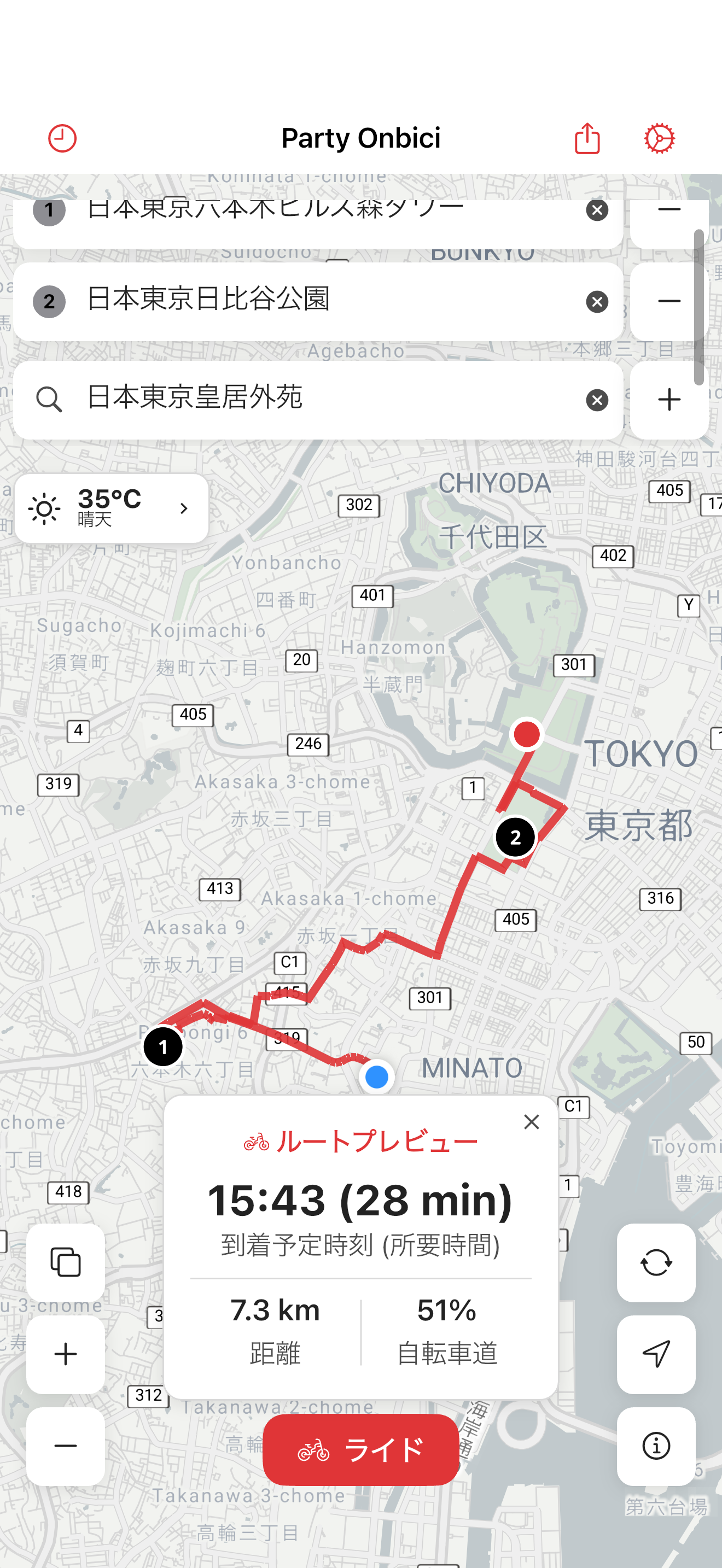Zoom in using the plus icon

(x=65, y=1354)
